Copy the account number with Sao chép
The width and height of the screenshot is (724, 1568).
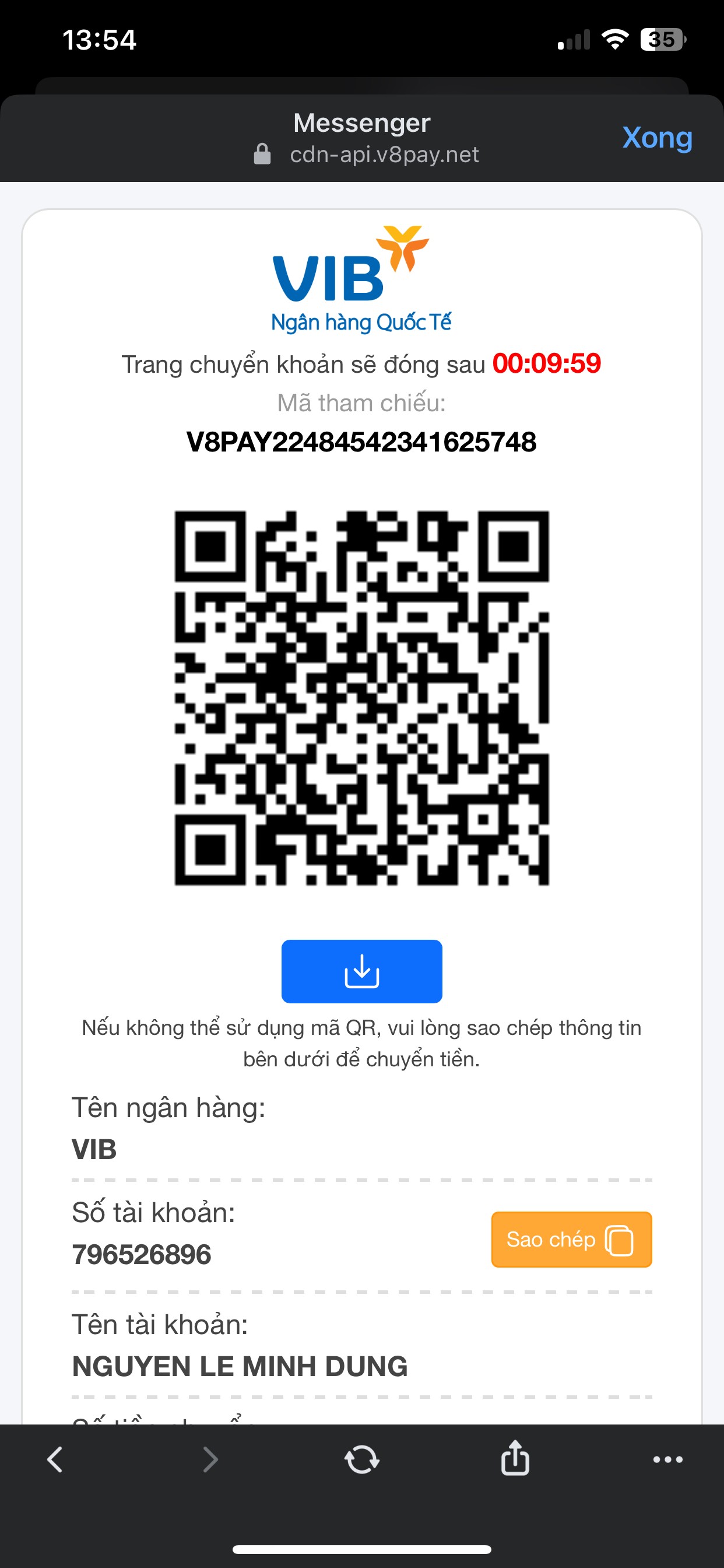(571, 1240)
